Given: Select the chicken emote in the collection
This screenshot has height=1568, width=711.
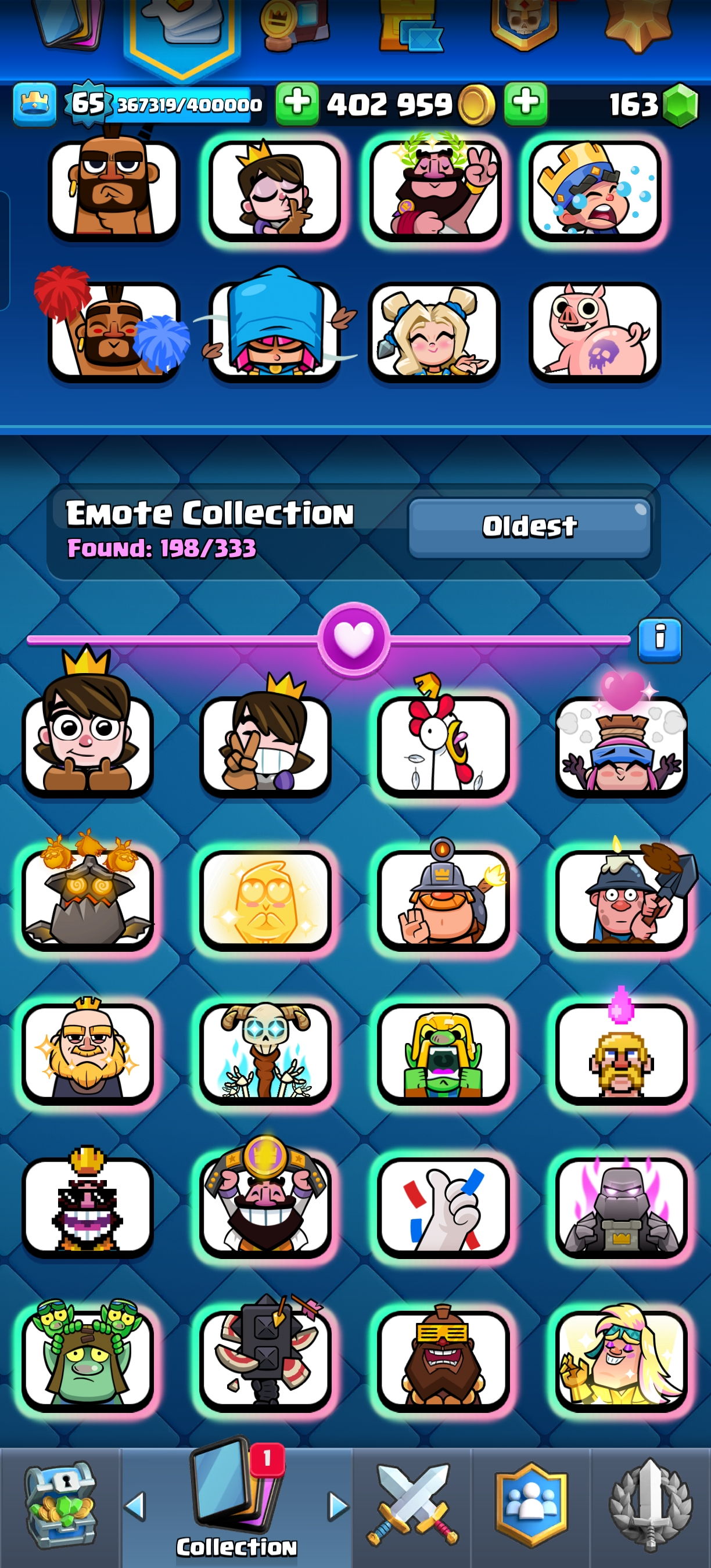Looking at the screenshot, I should coord(443,746).
